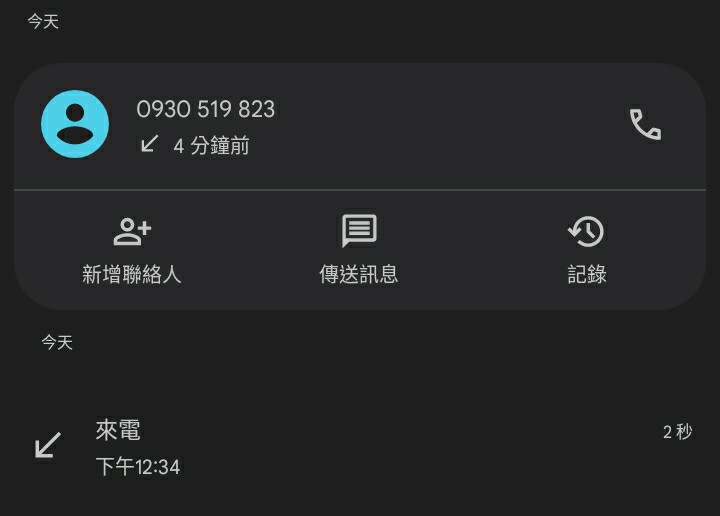
Task: Open the 0930 519 823 contact avatar
Action: click(75, 124)
